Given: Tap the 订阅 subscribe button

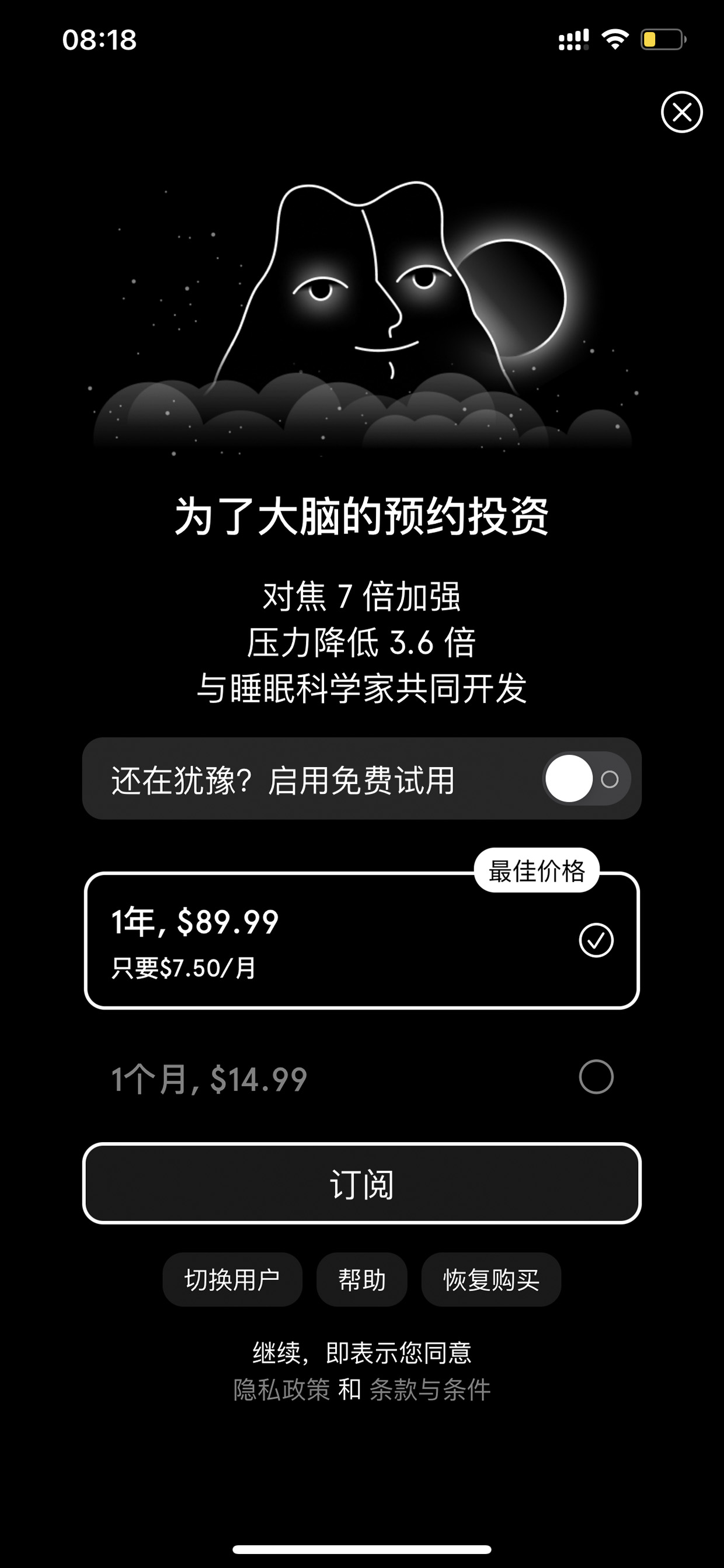Looking at the screenshot, I should (x=362, y=1184).
